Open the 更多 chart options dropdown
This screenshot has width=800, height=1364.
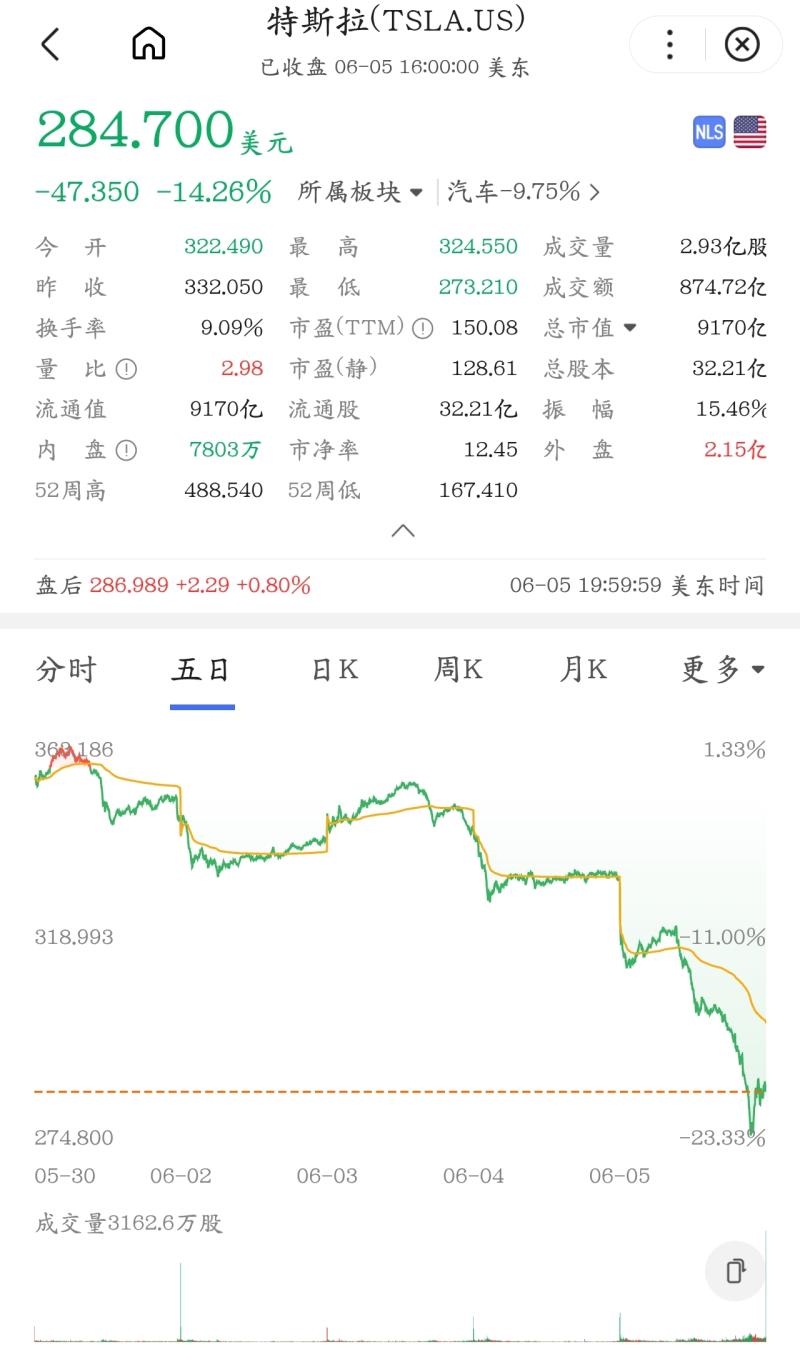click(x=722, y=669)
